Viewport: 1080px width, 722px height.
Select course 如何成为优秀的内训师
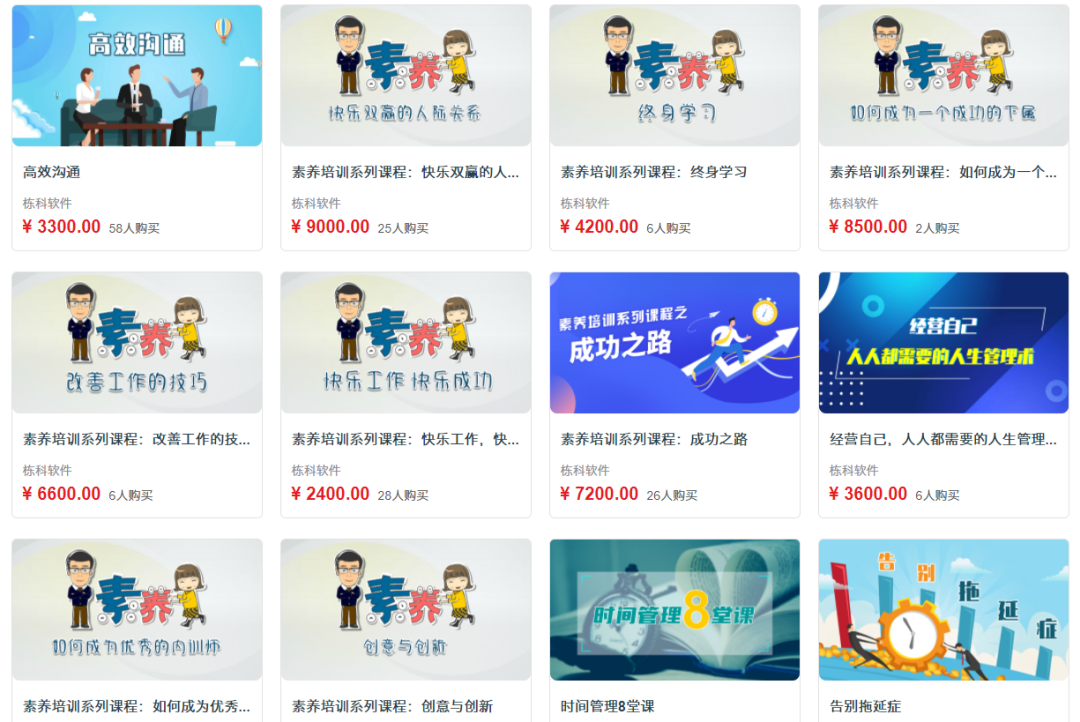point(137,610)
